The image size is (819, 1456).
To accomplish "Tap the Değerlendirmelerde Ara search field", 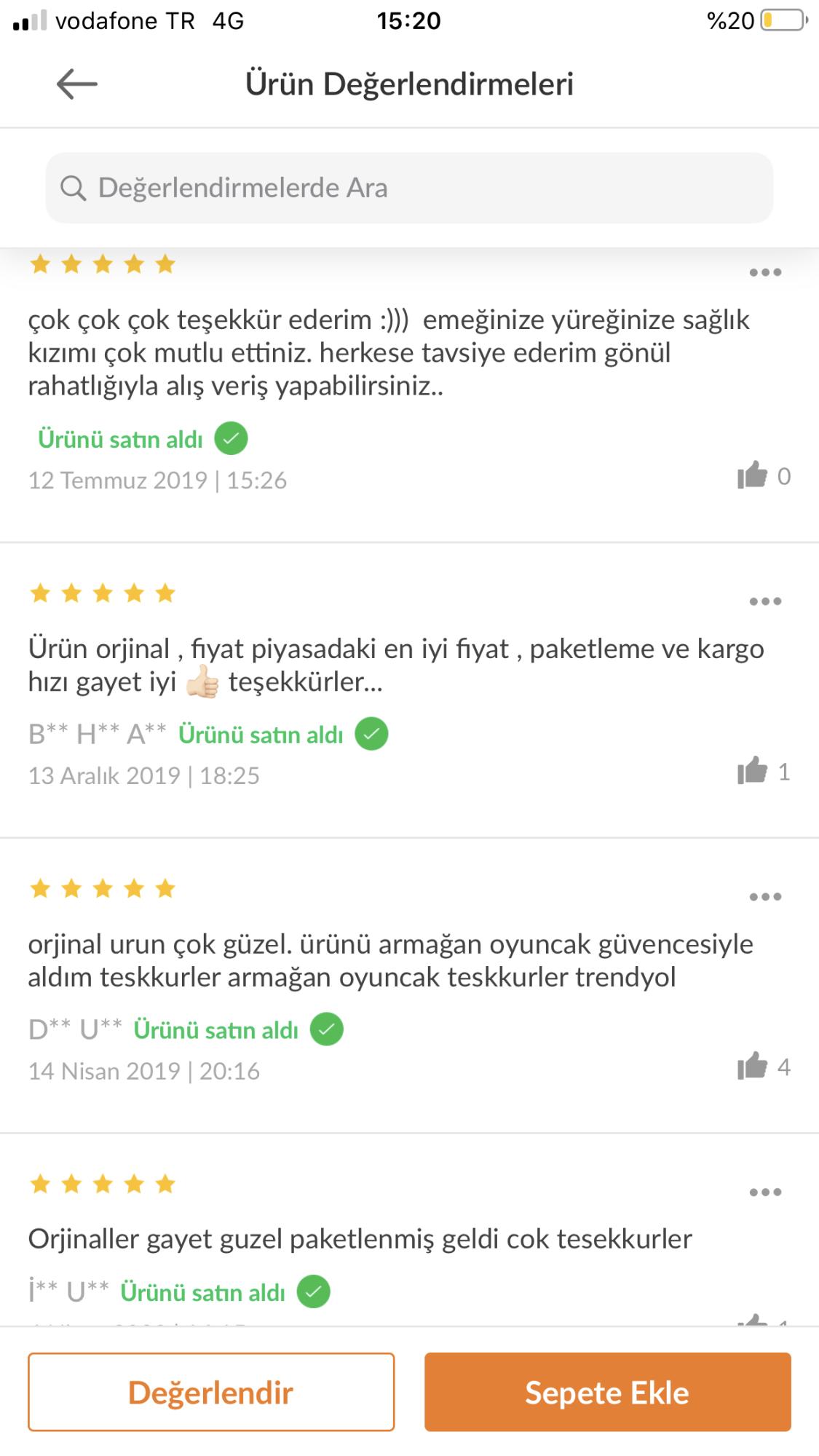I will (409, 188).
